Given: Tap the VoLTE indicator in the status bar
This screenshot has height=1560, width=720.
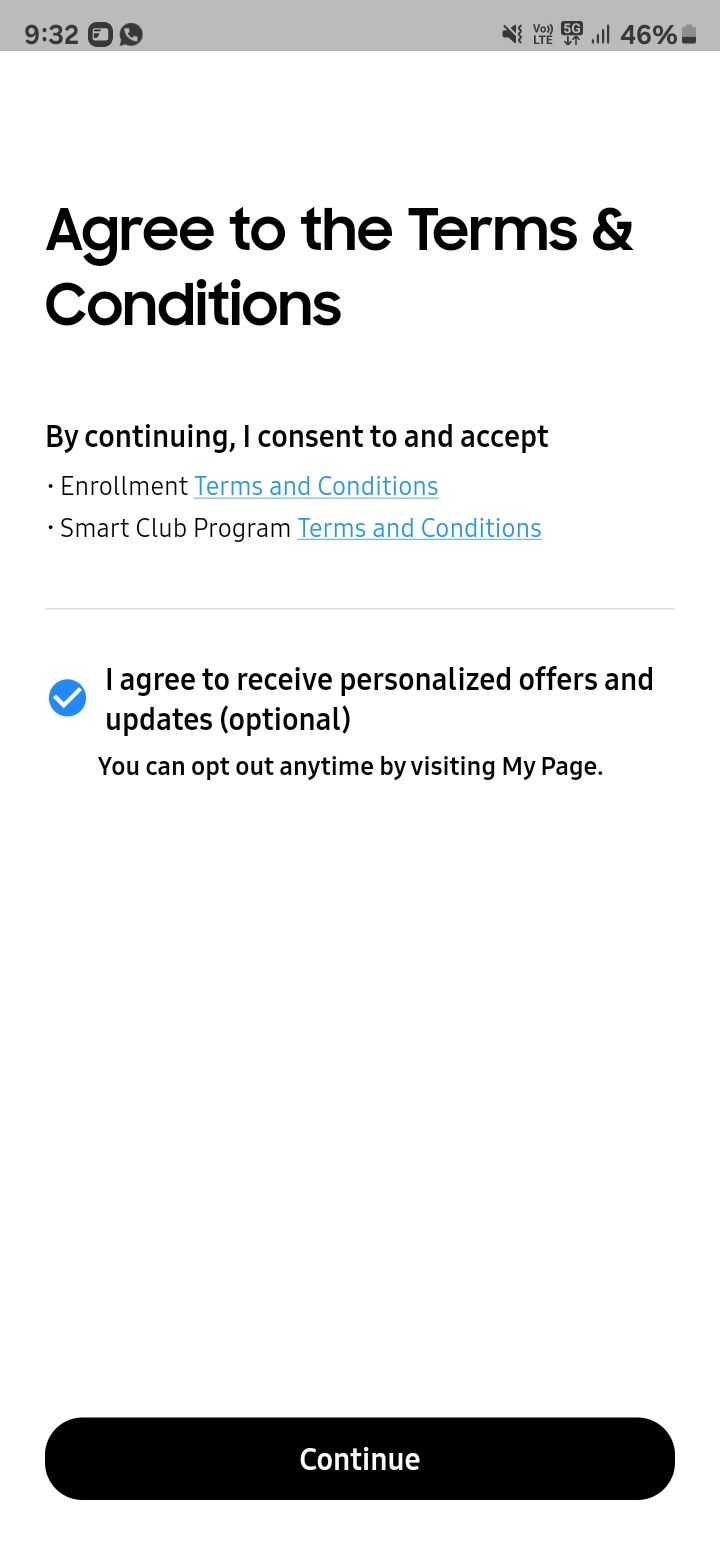Looking at the screenshot, I should coord(541,33).
